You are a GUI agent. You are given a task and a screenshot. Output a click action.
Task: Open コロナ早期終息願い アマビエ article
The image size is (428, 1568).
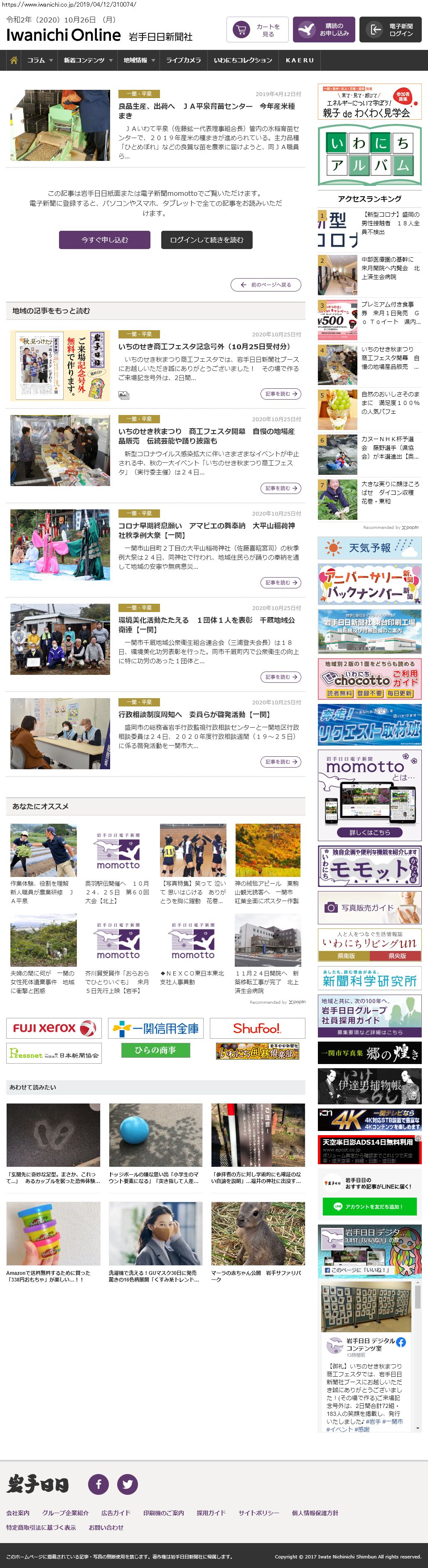(207, 530)
